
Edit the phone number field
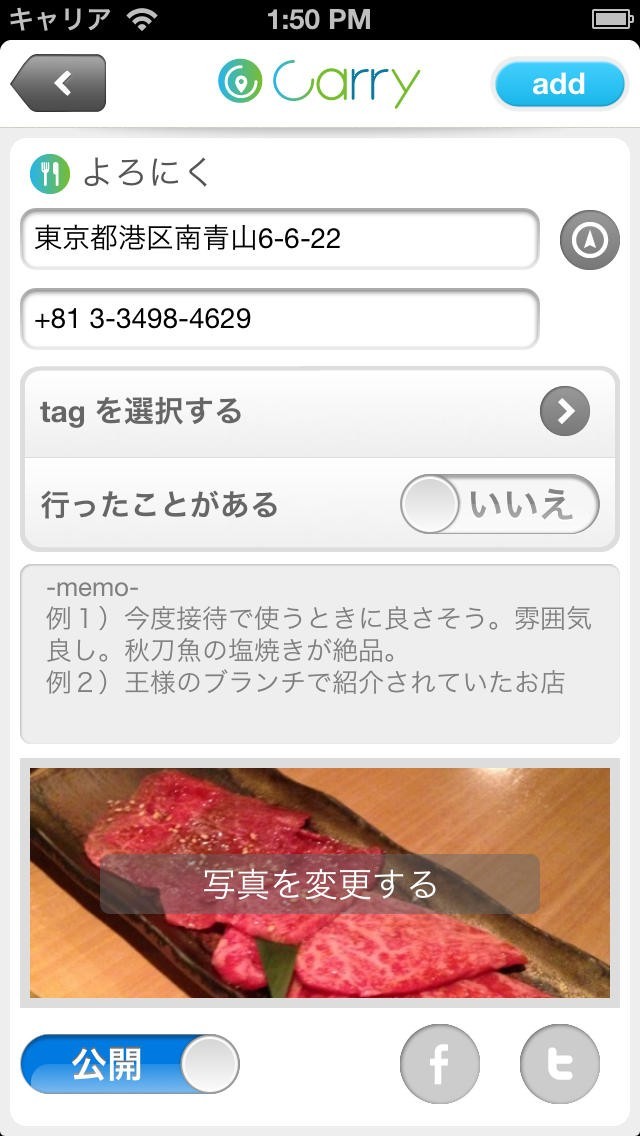(x=280, y=319)
